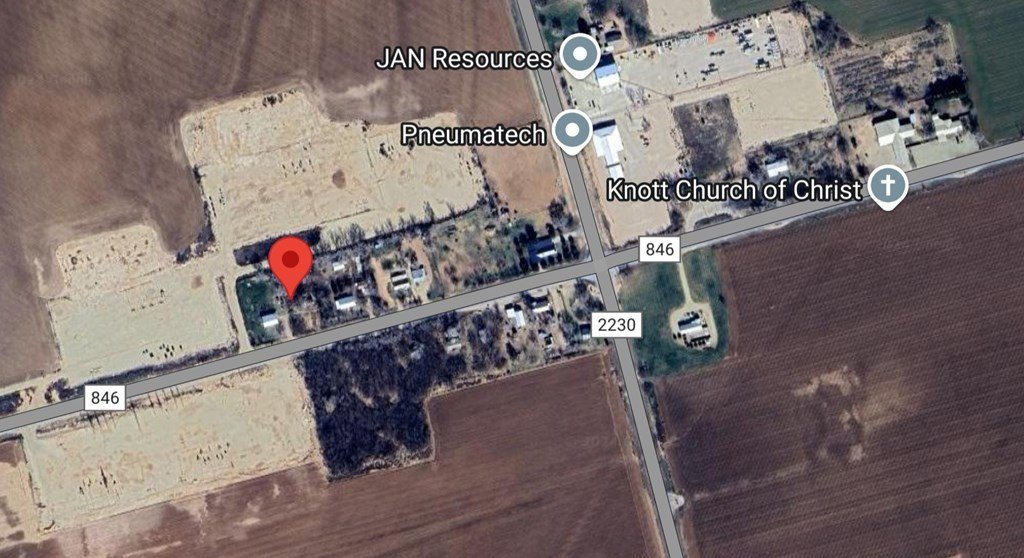The image size is (1024, 558).
Task: Open Knott Church of Christ marker
Action: 886,185
